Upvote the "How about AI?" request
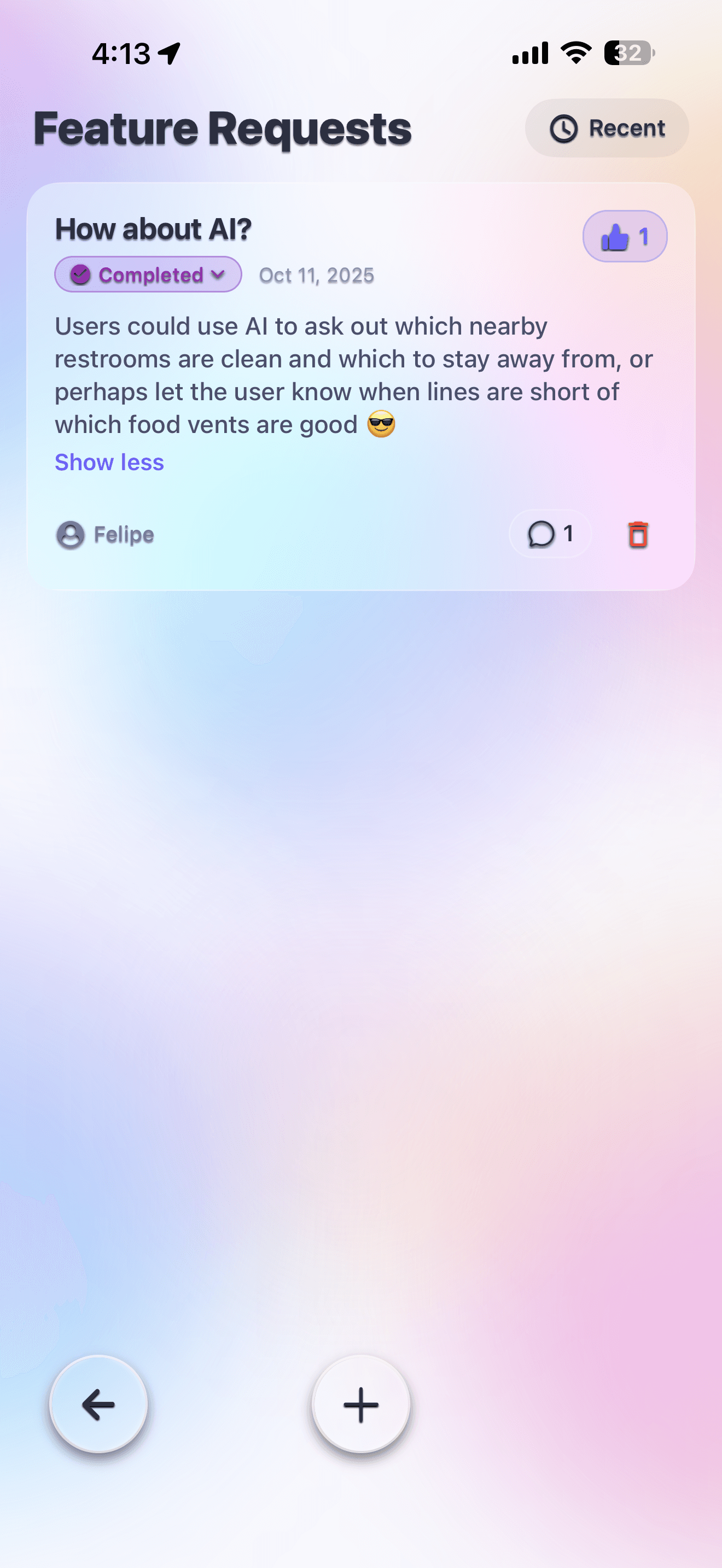Viewport: 722px width, 1568px height. 625,237
